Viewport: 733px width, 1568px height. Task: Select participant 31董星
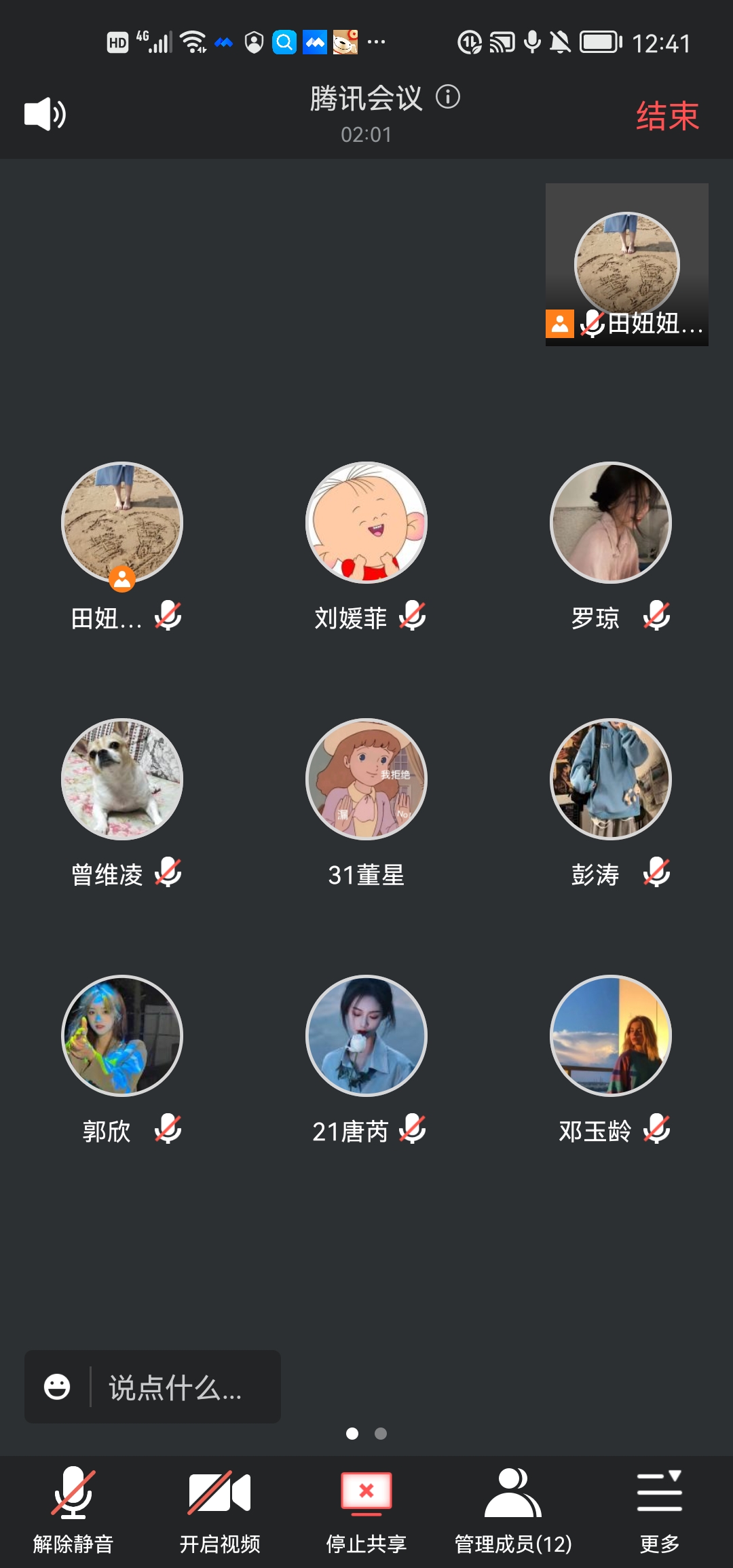(366, 779)
